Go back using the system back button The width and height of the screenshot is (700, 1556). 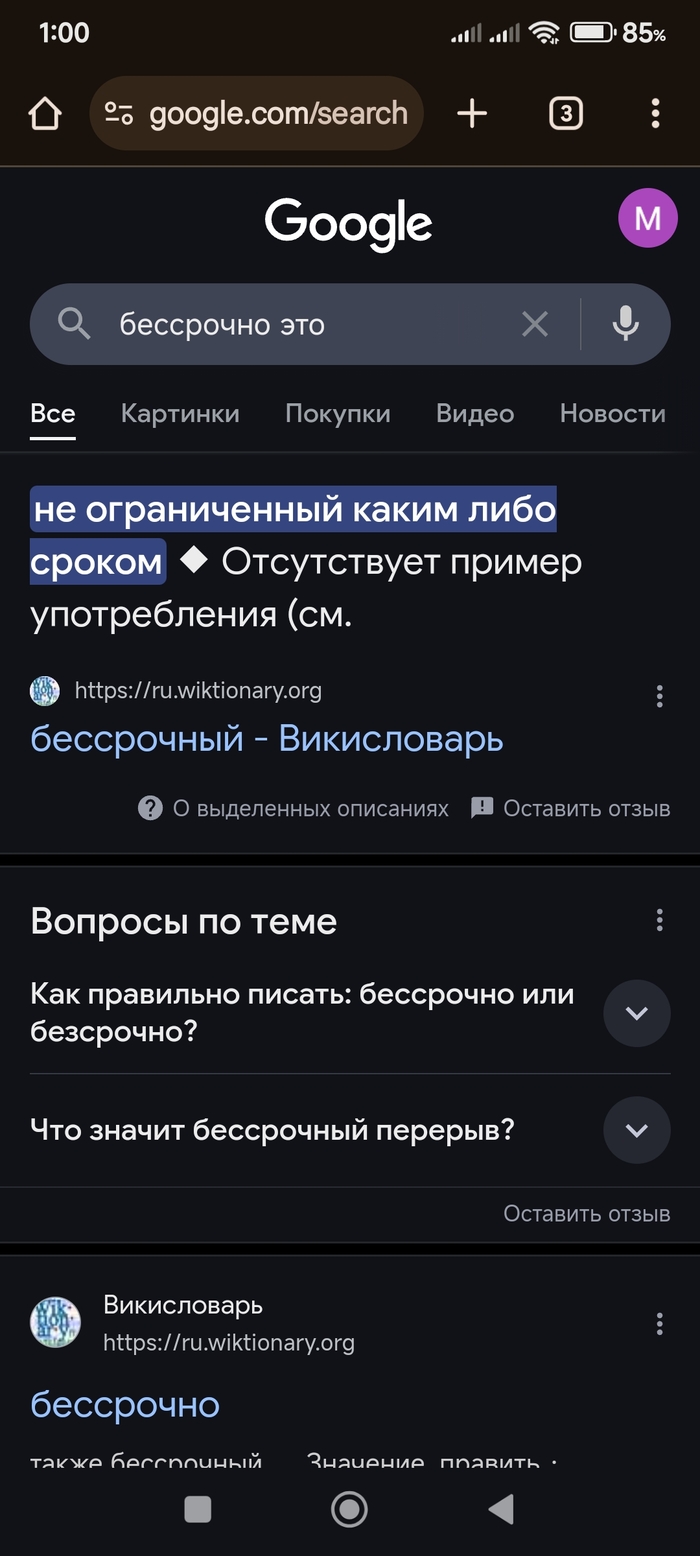tap(500, 1509)
